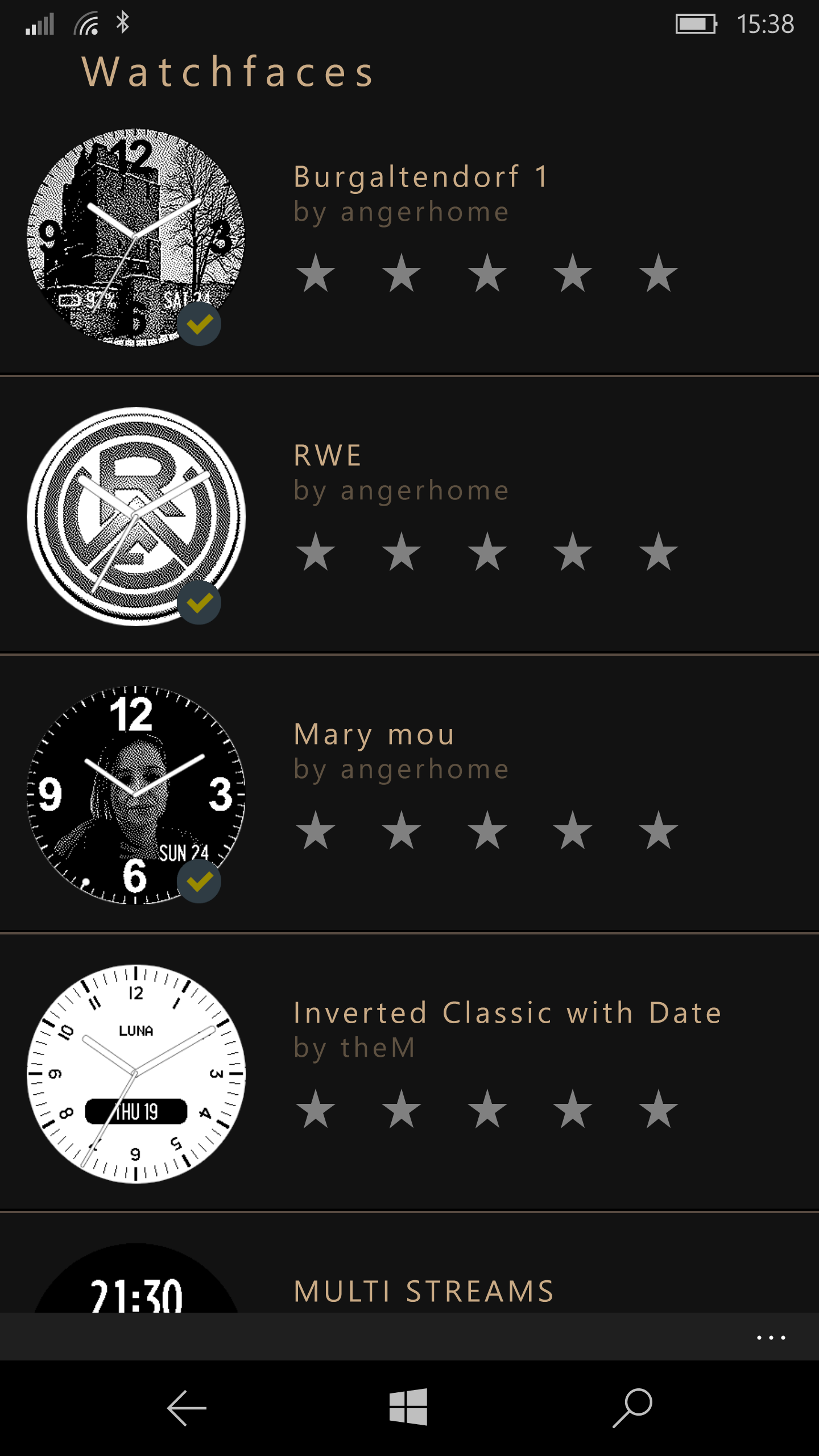Open the MULTI STREAMS watchface
This screenshot has height=1456, width=819.
[409, 1264]
